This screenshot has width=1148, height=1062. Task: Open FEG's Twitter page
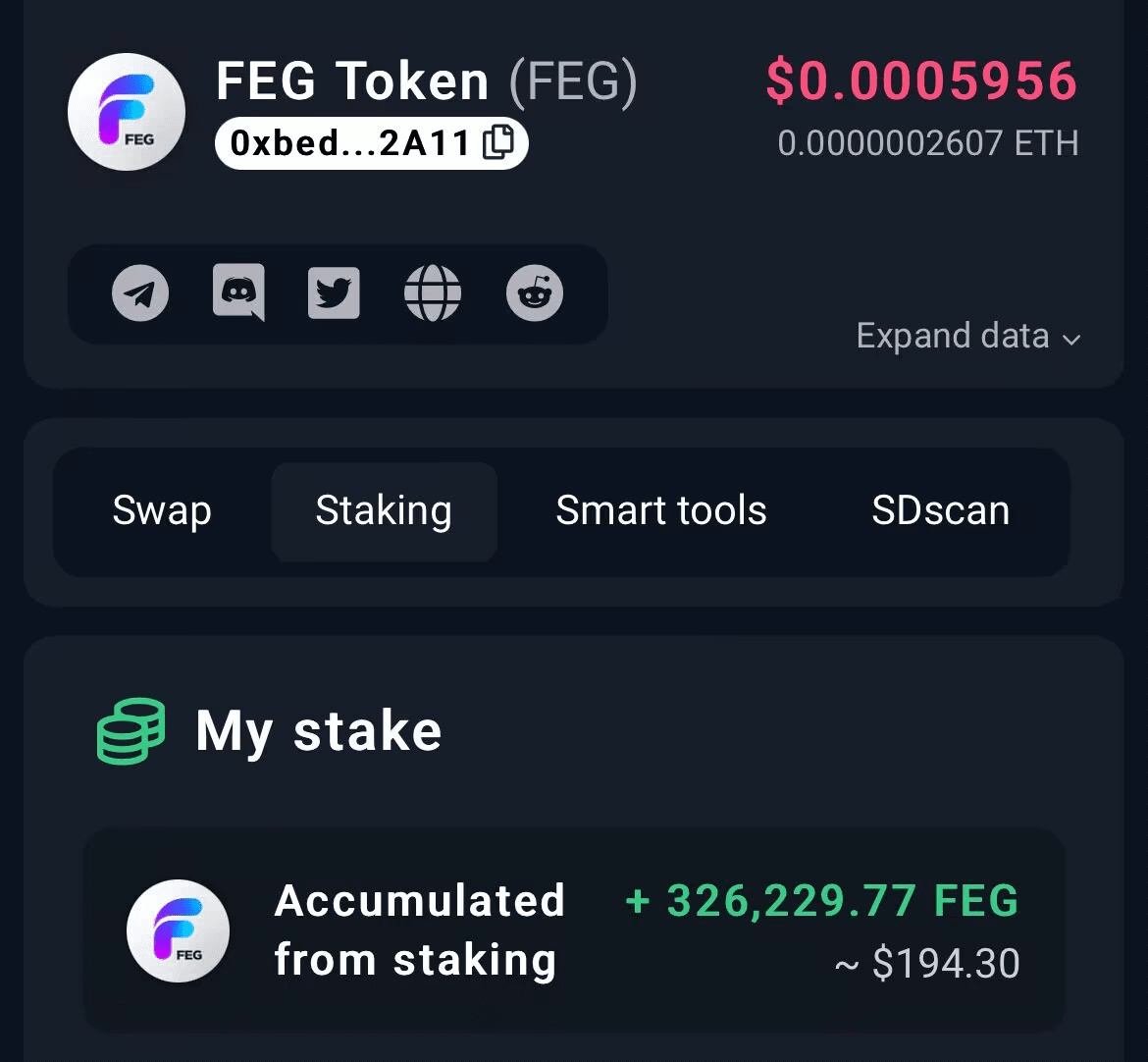point(334,293)
